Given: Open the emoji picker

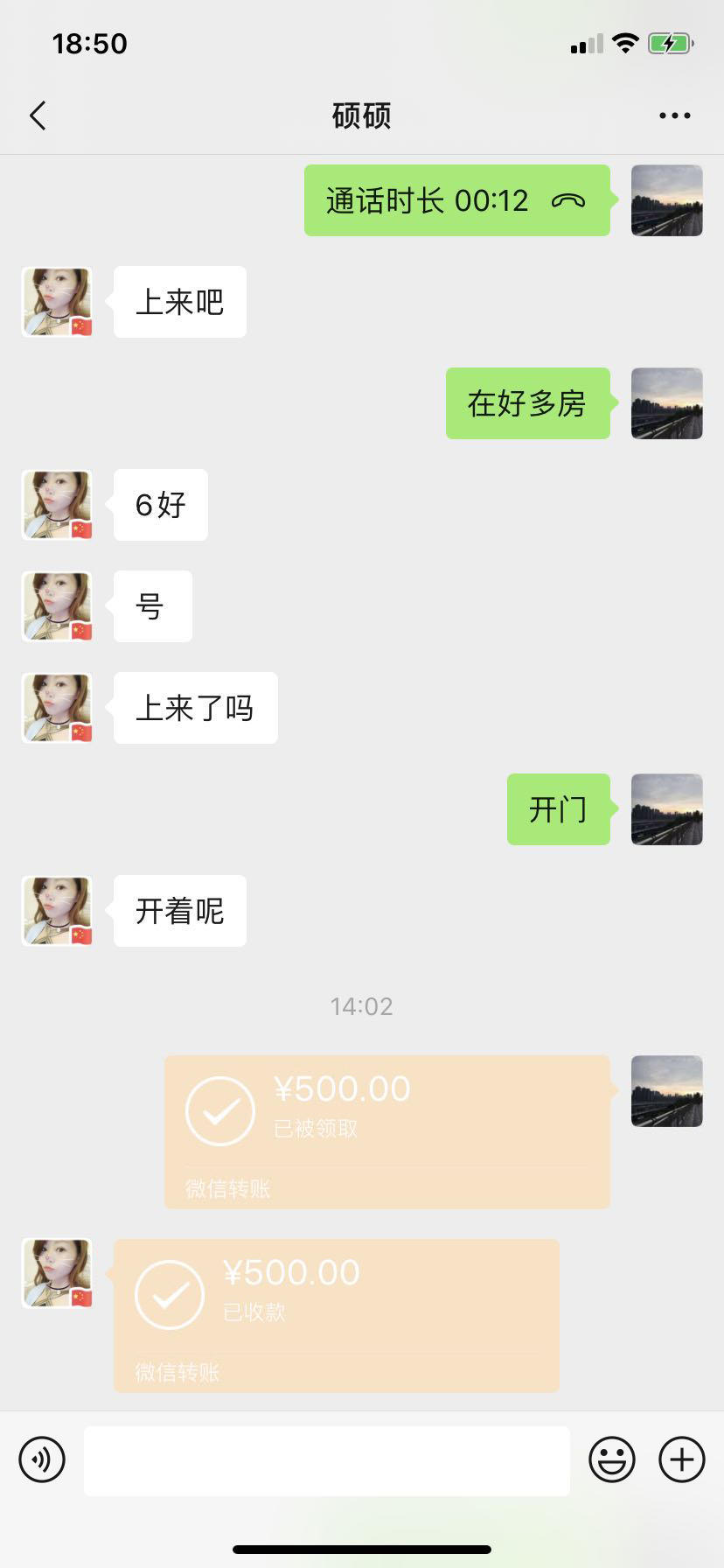Looking at the screenshot, I should (611, 1459).
